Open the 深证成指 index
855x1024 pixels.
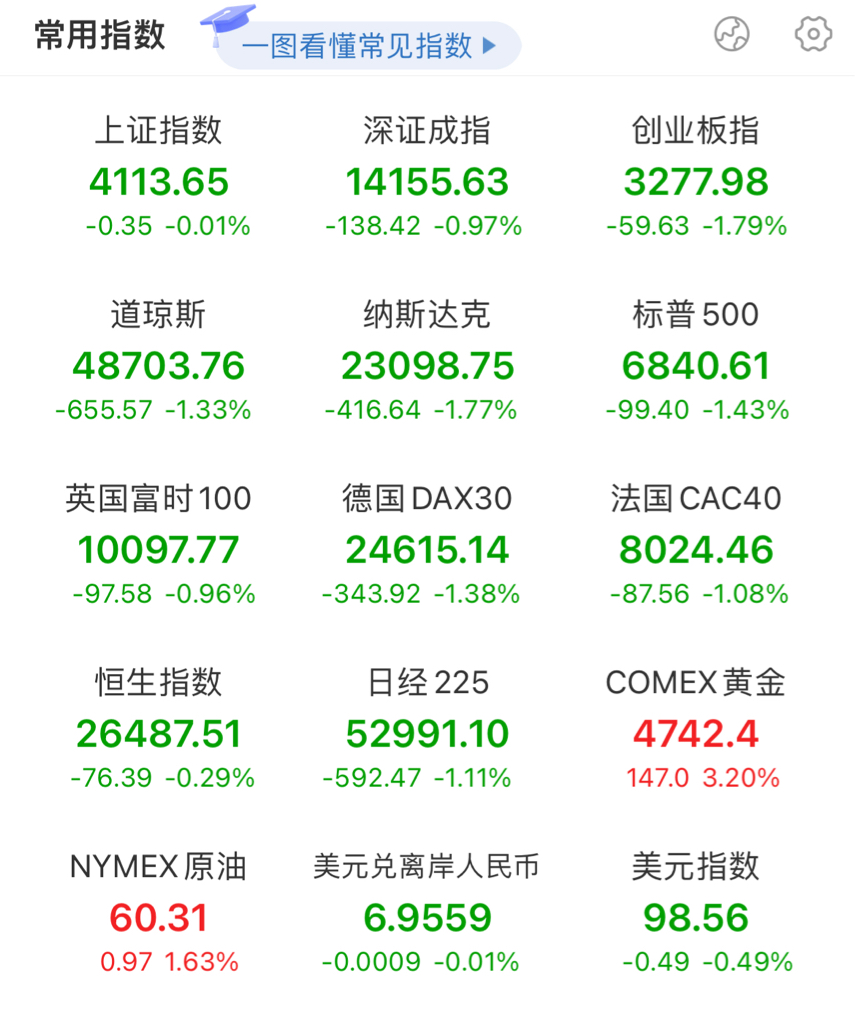tap(427, 175)
